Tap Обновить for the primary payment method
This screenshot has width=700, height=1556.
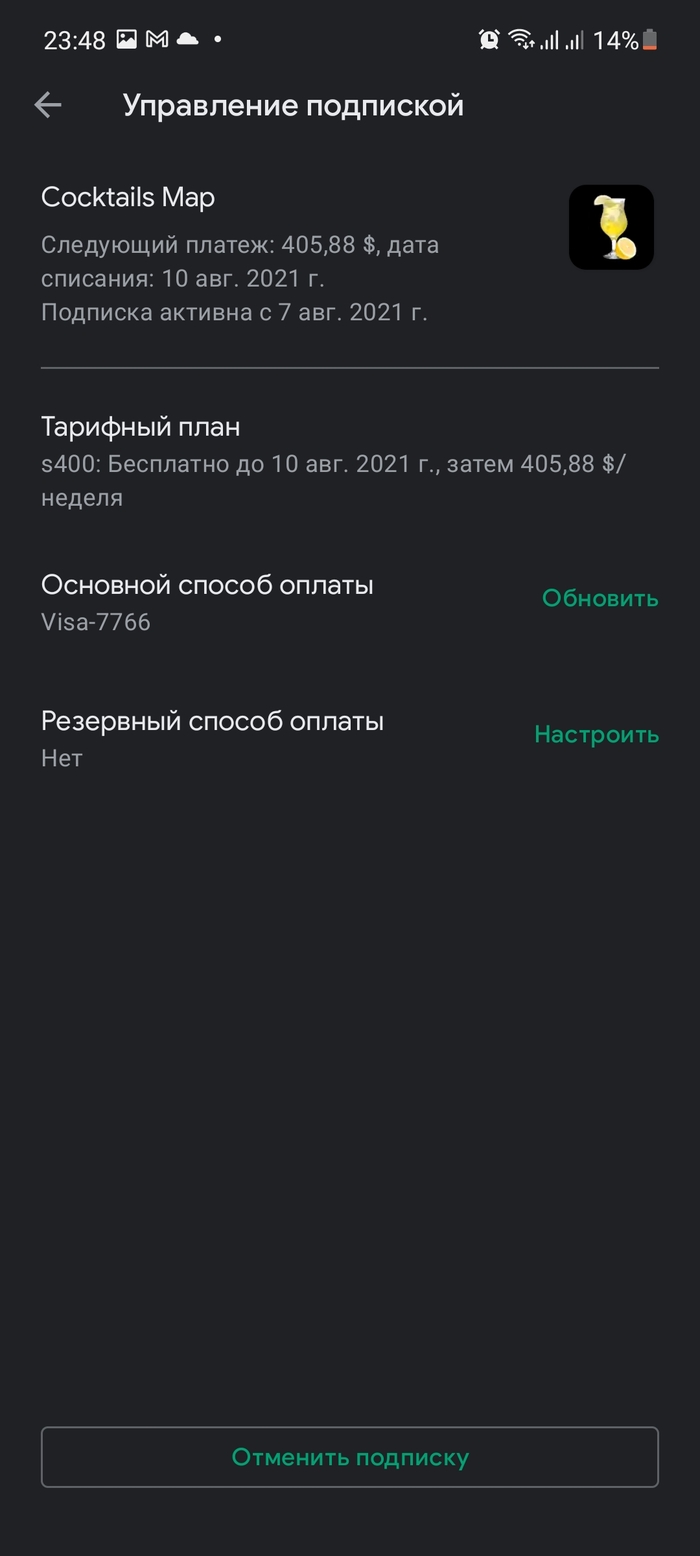[x=599, y=598]
